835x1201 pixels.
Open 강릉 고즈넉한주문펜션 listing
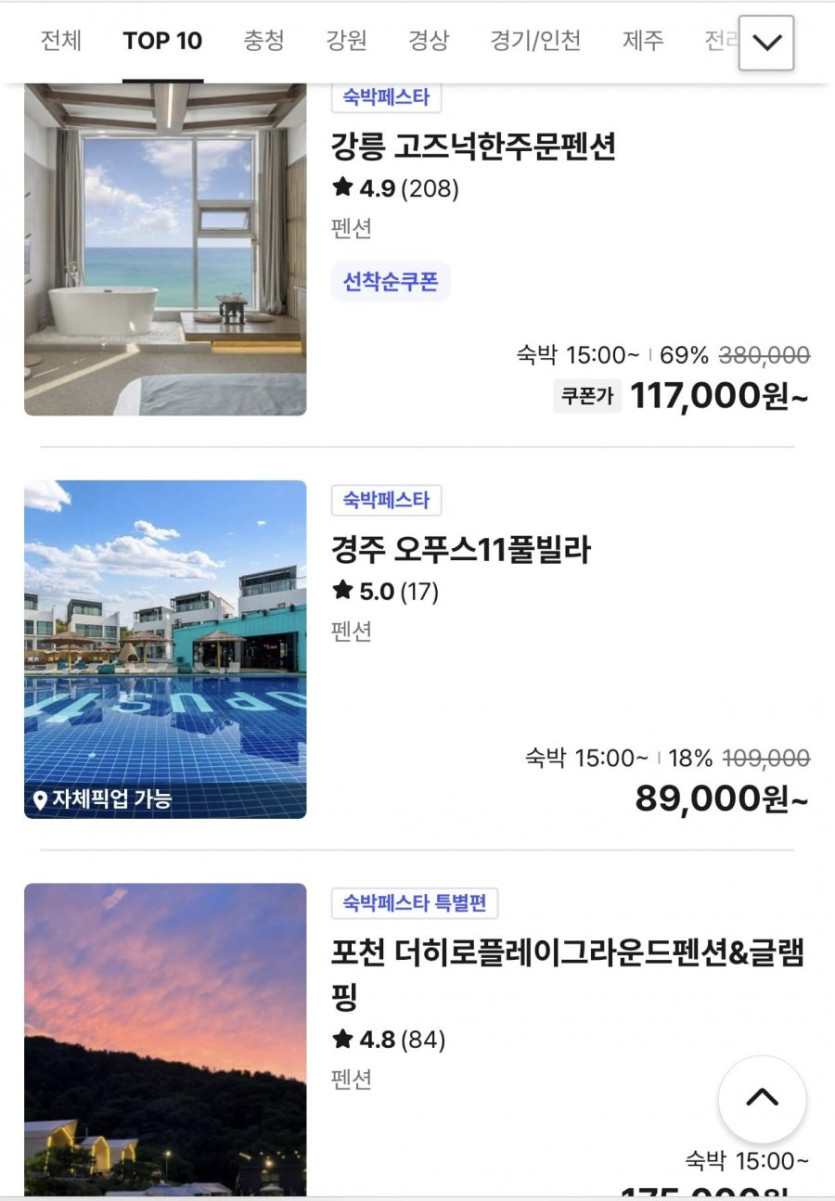pyautogui.click(x=473, y=147)
